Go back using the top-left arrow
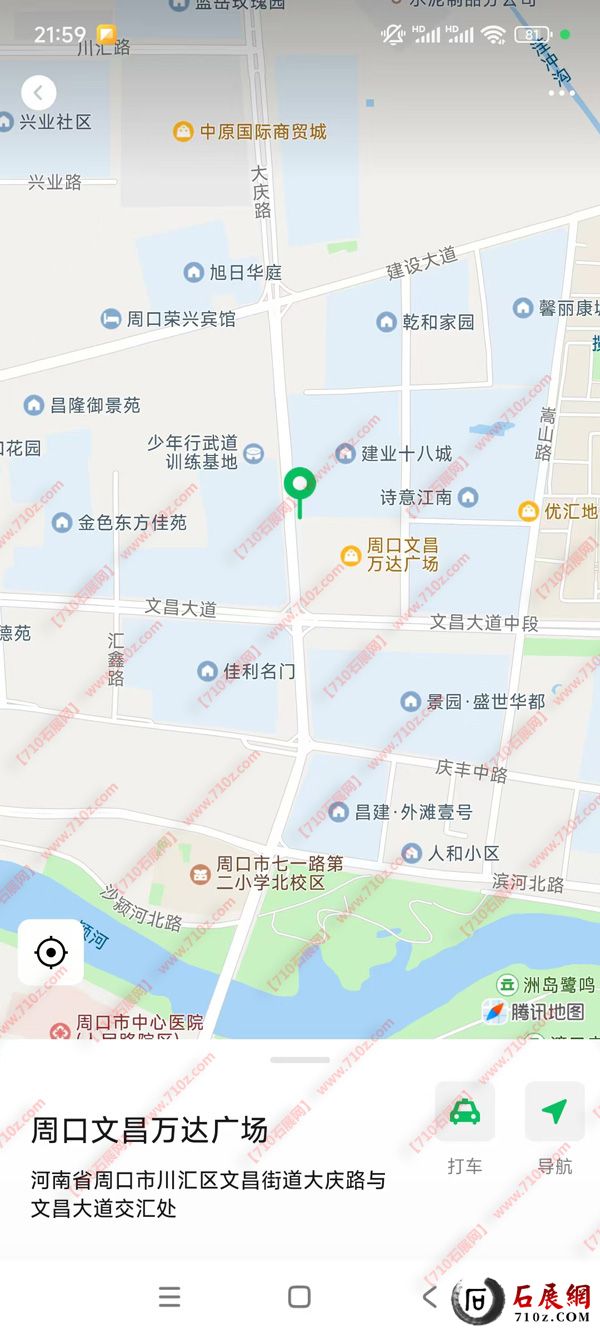 coord(38,93)
